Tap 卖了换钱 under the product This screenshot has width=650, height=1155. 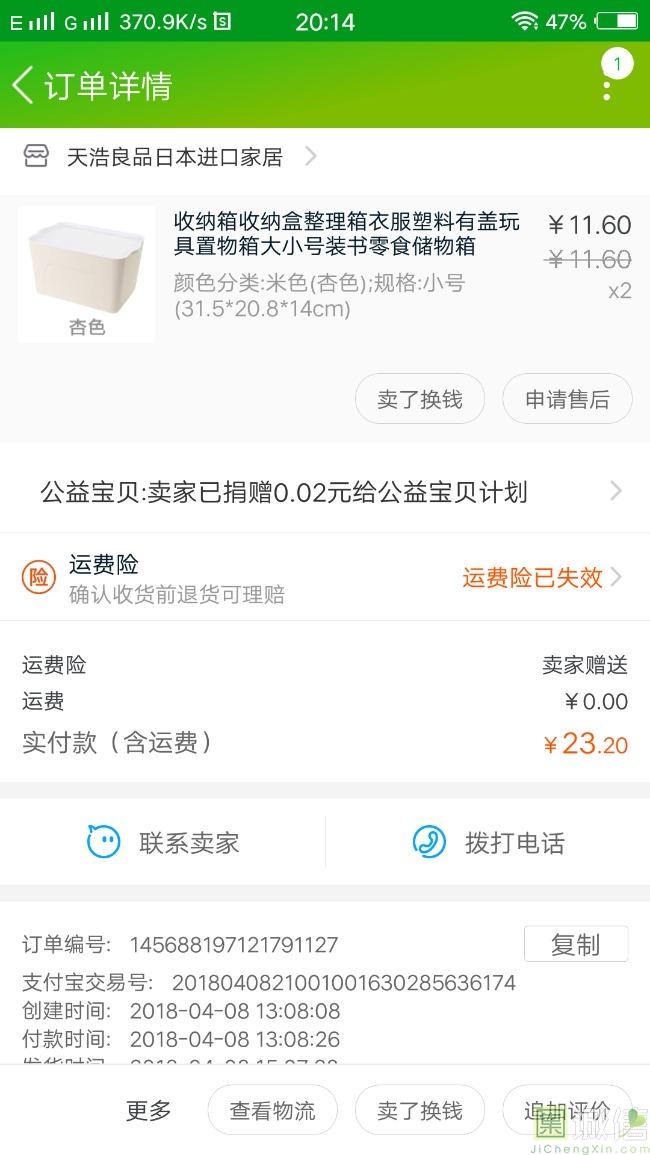[420, 400]
